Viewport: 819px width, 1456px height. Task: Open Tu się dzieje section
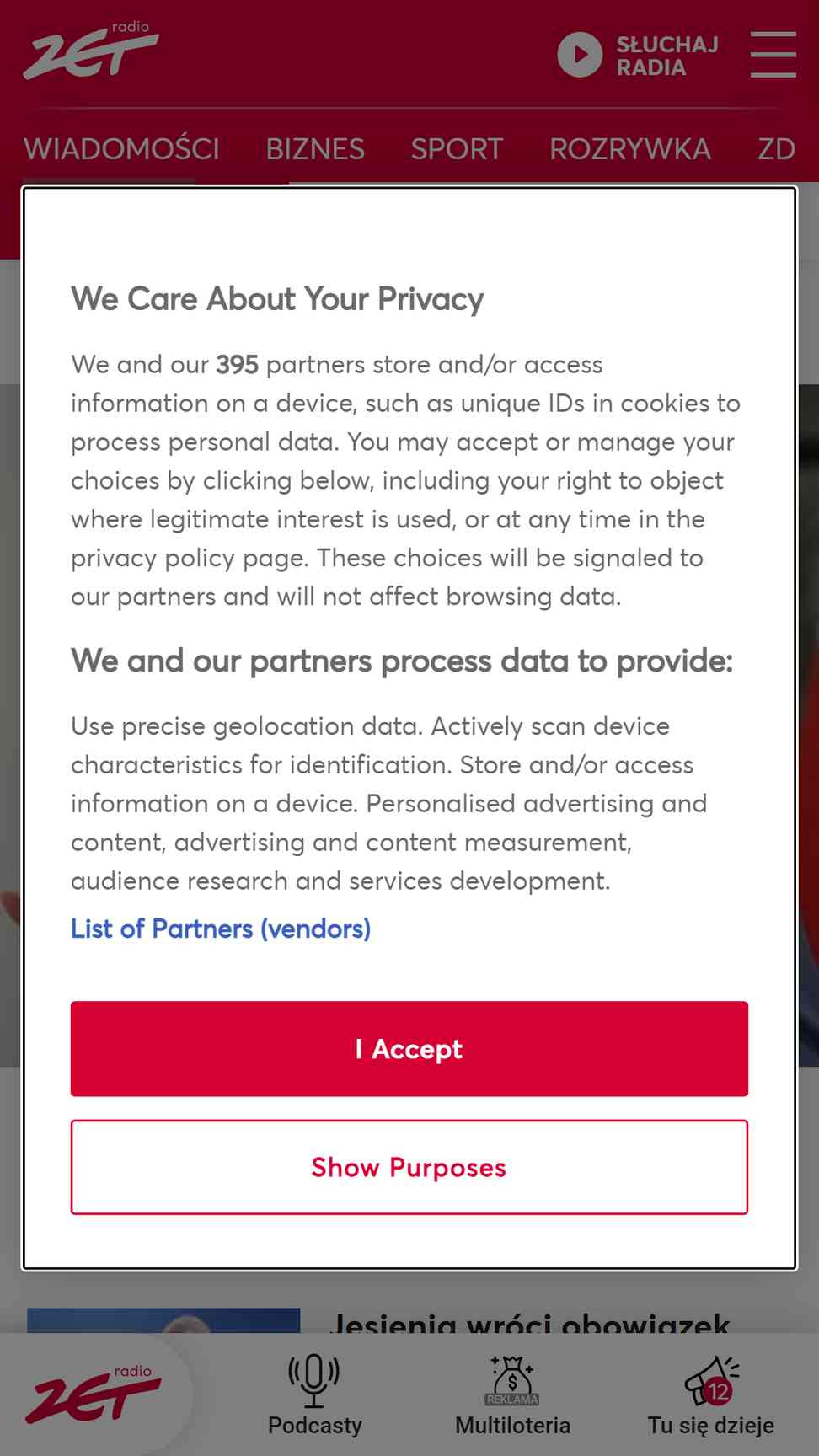coord(711,1395)
